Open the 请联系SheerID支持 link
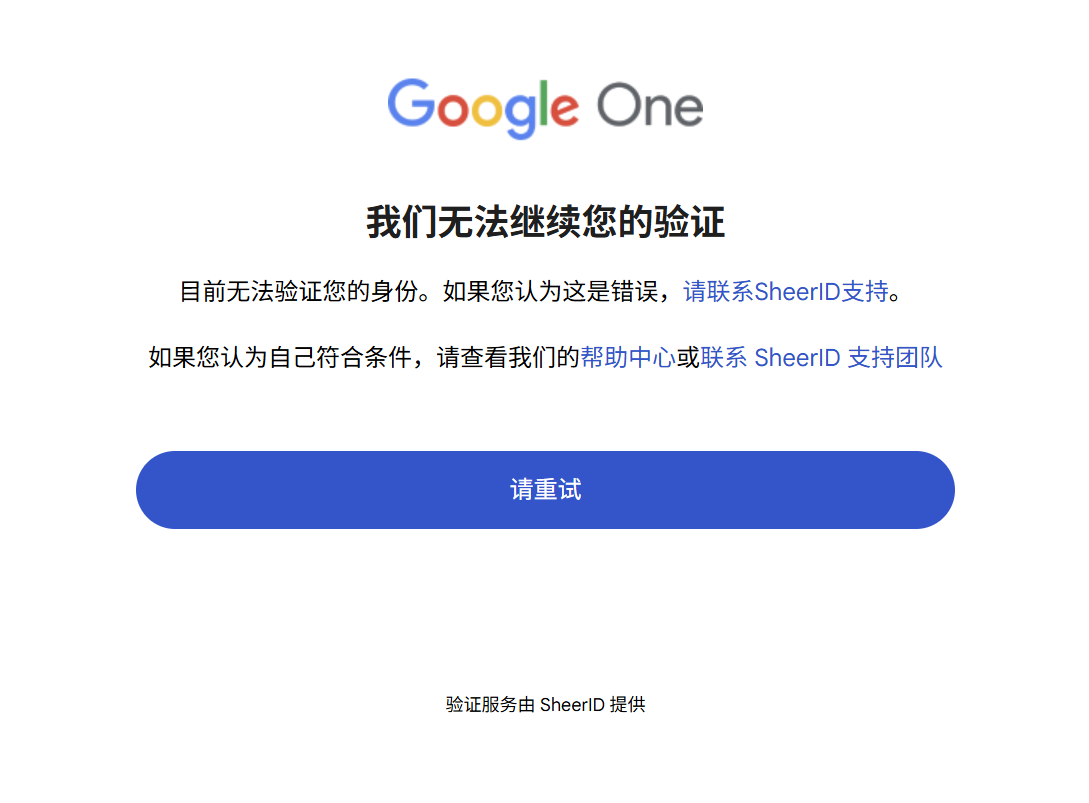Image resolution: width=1089 pixels, height=803 pixels. (x=785, y=292)
